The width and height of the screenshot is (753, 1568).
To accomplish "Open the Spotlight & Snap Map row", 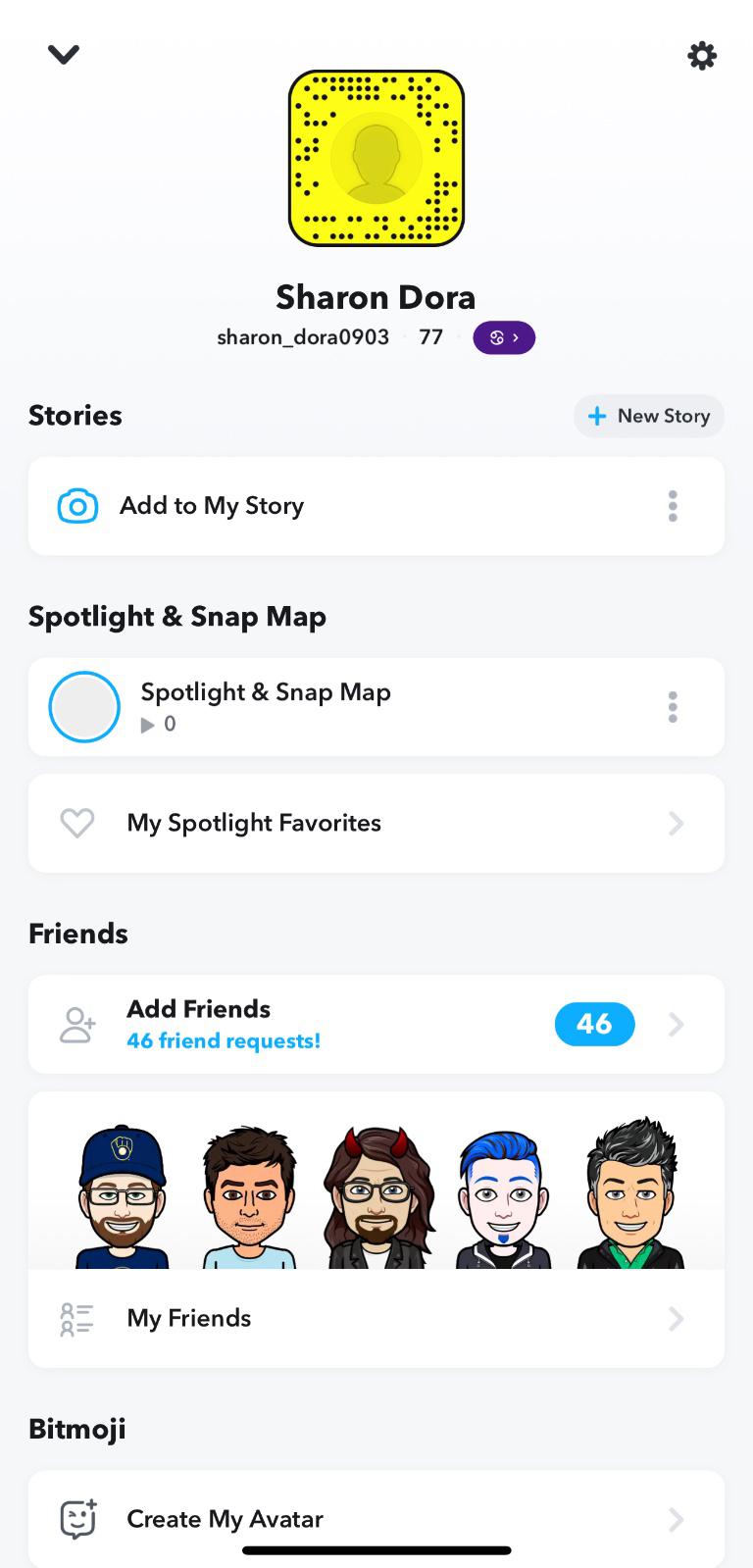I will pyautogui.click(x=265, y=706).
